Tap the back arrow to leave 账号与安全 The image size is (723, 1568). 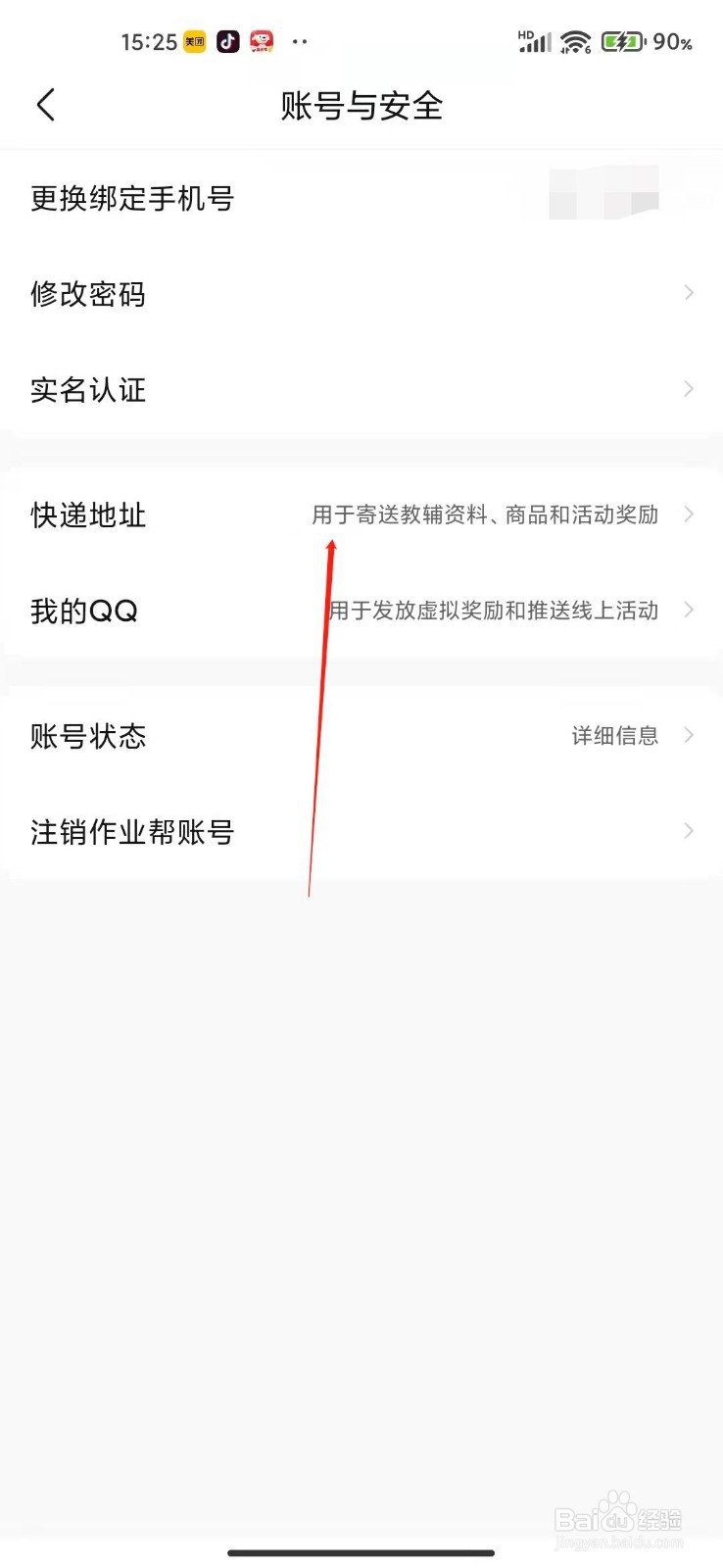click(x=44, y=103)
